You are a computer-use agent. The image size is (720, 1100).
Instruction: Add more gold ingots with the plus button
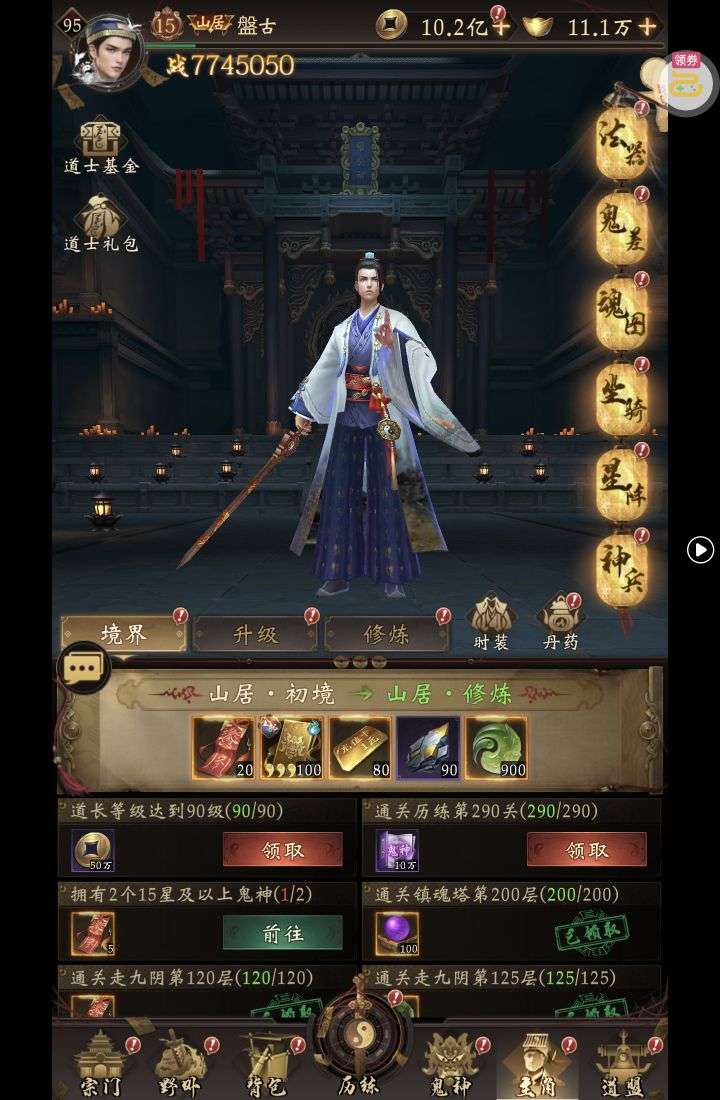648,27
